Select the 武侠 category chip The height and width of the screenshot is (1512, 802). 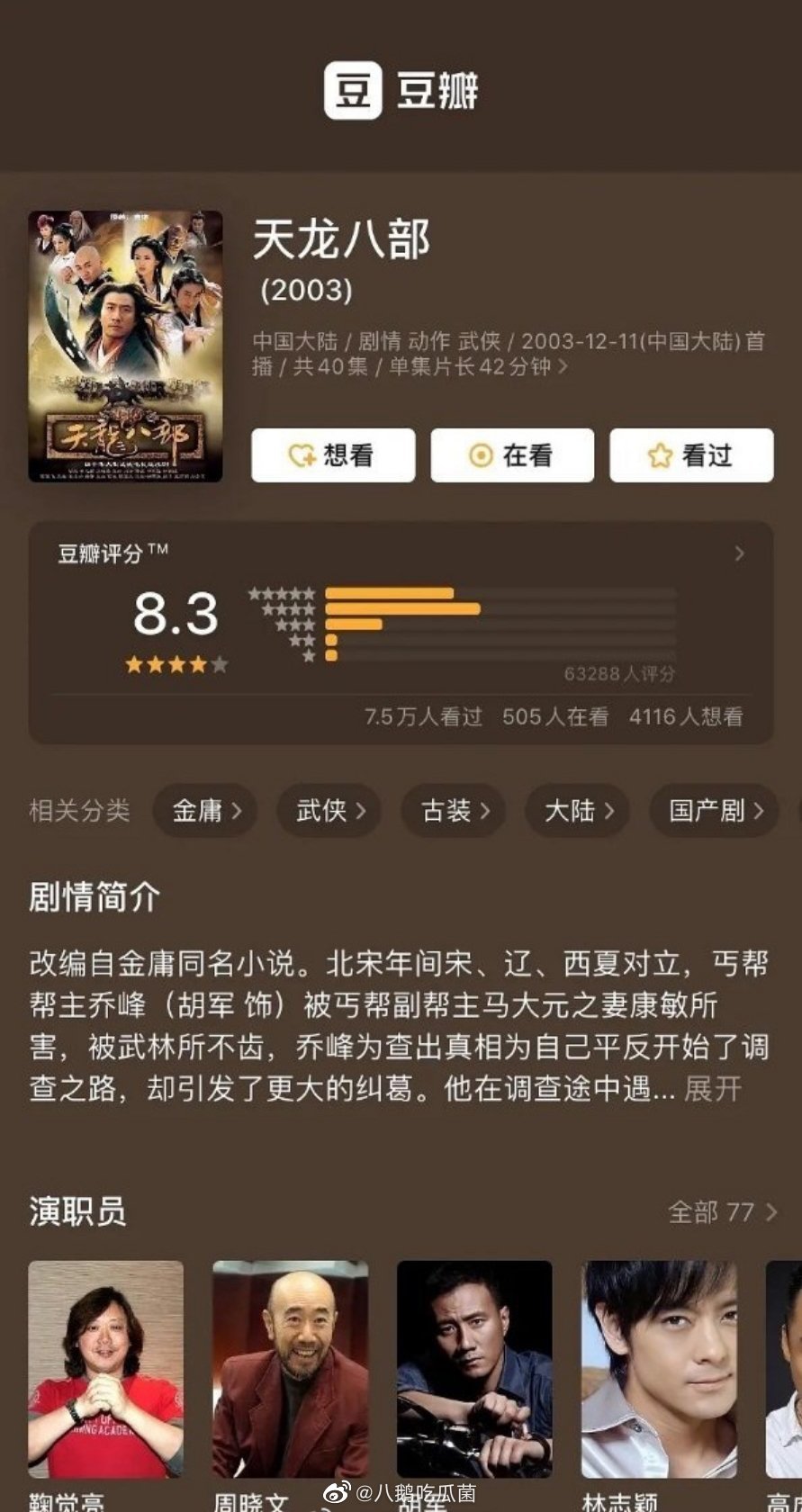(329, 811)
